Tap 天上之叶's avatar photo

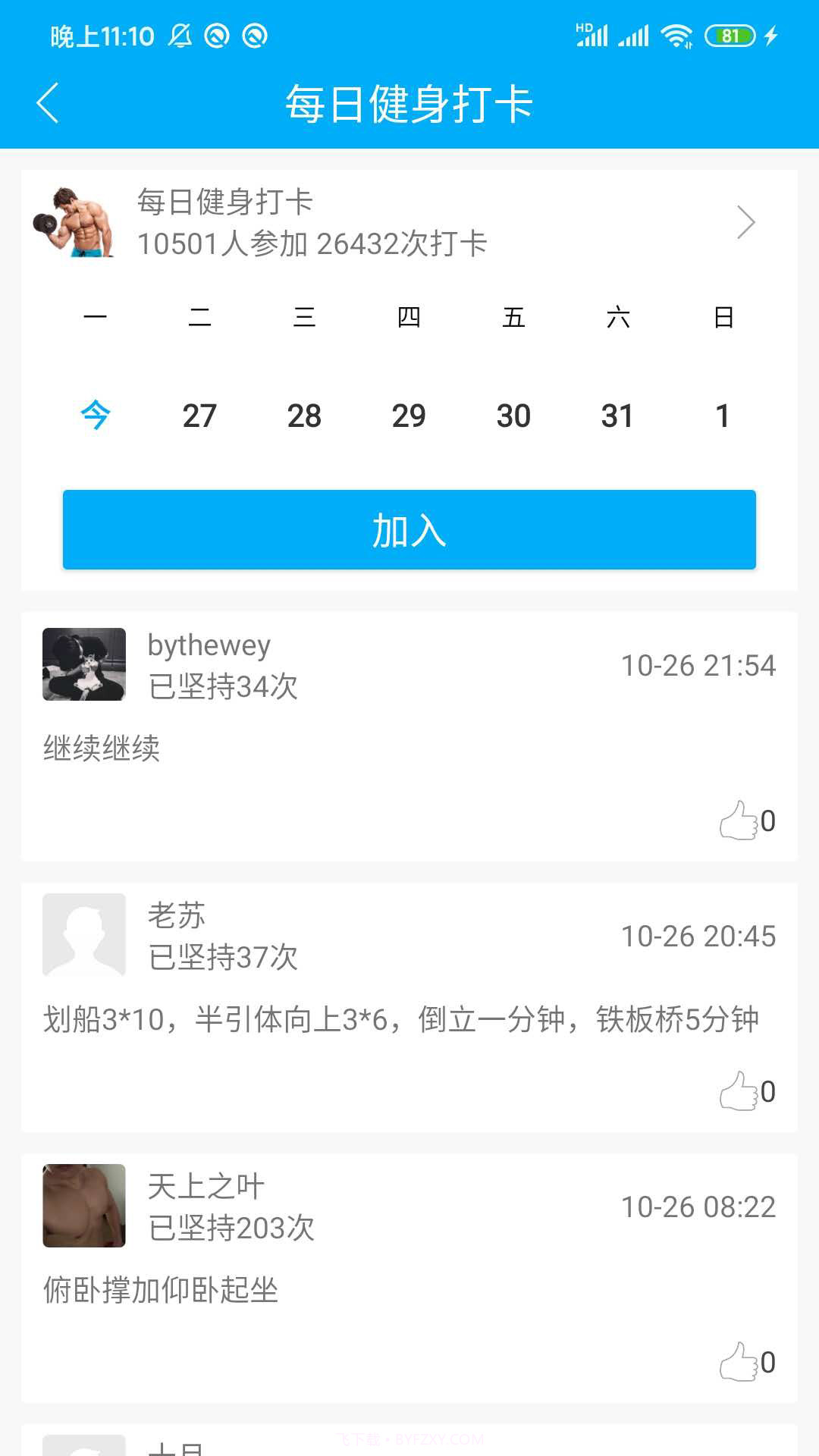tap(83, 1206)
